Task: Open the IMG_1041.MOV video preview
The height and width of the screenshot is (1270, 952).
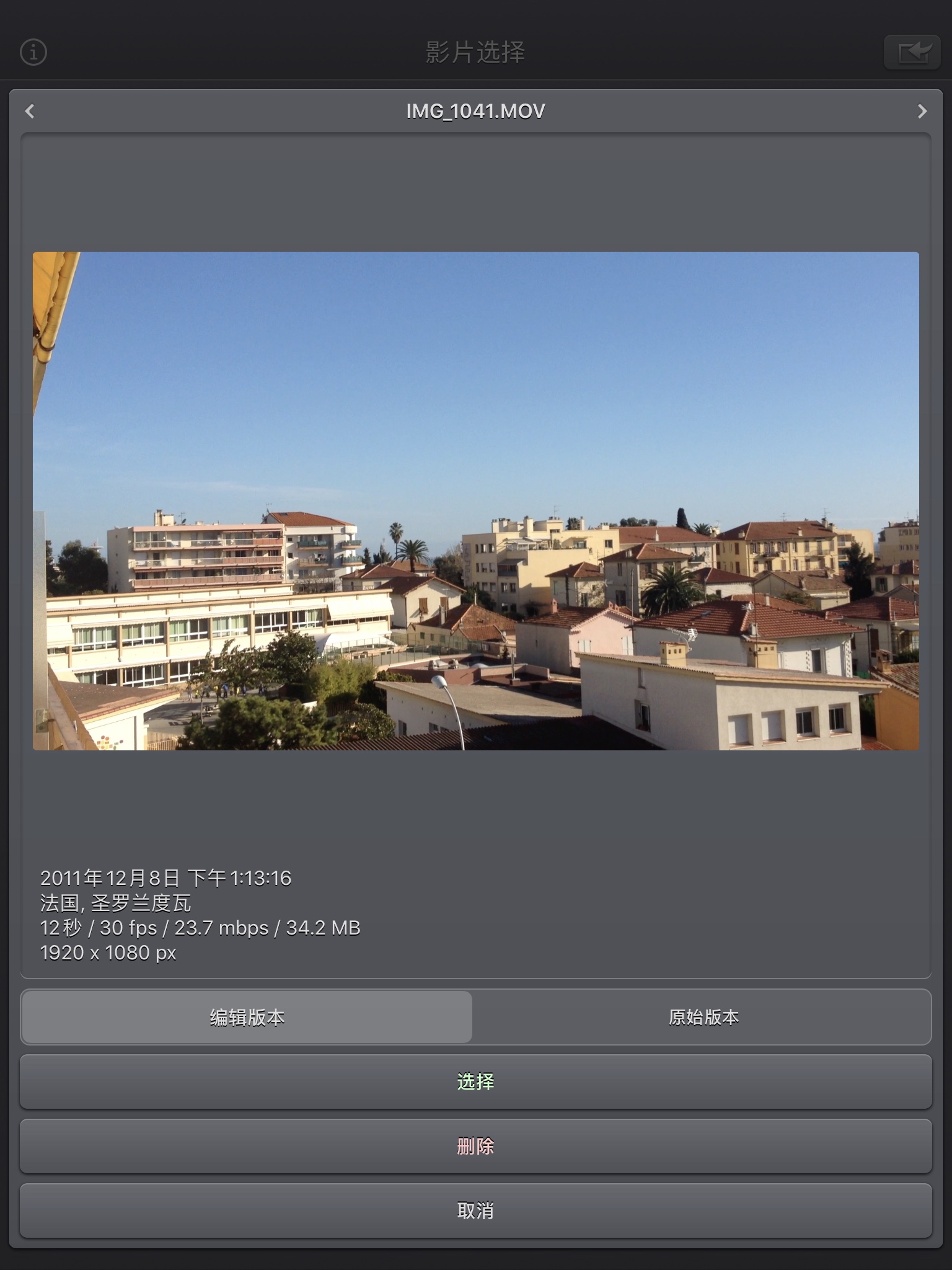Action: coord(475,500)
